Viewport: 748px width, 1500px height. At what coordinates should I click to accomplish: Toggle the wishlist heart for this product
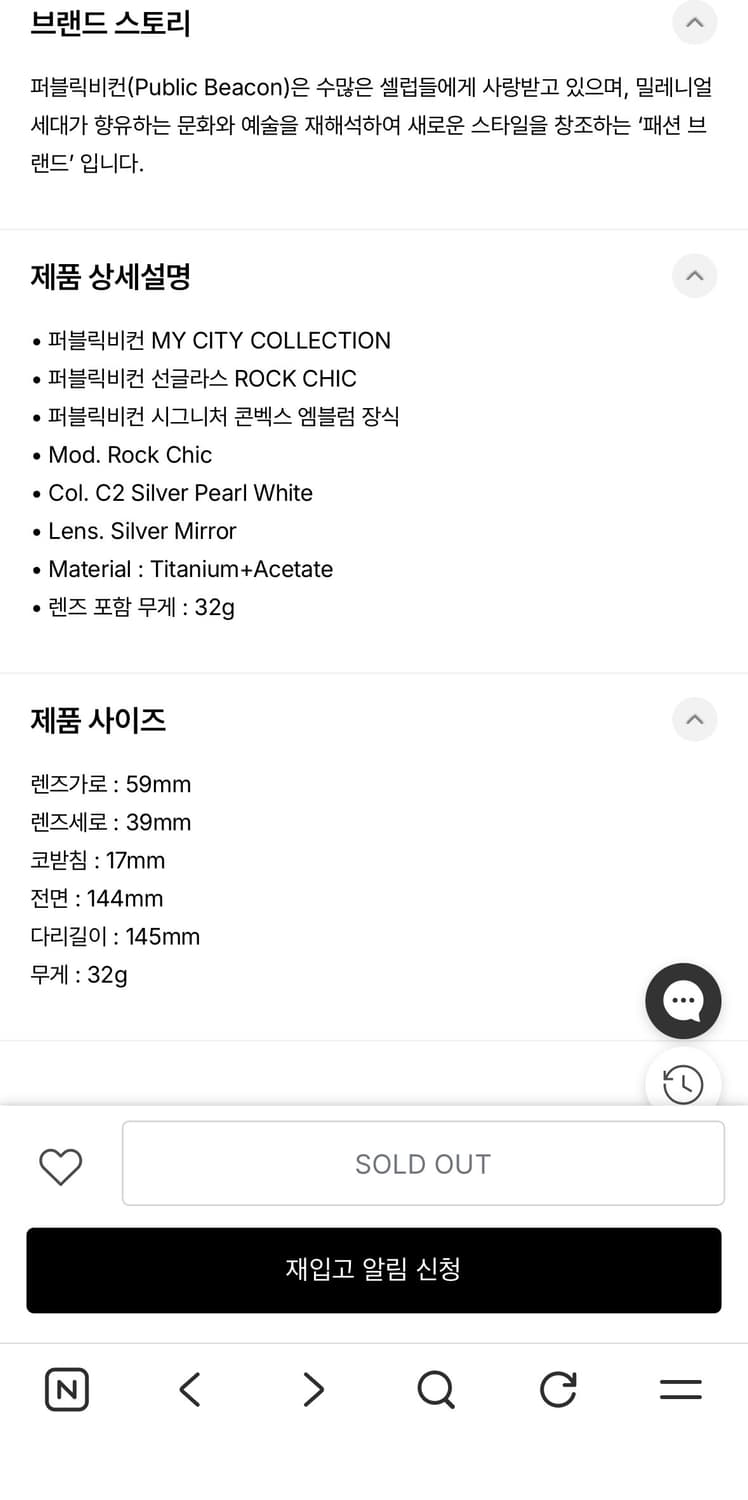pyautogui.click(x=60, y=1165)
